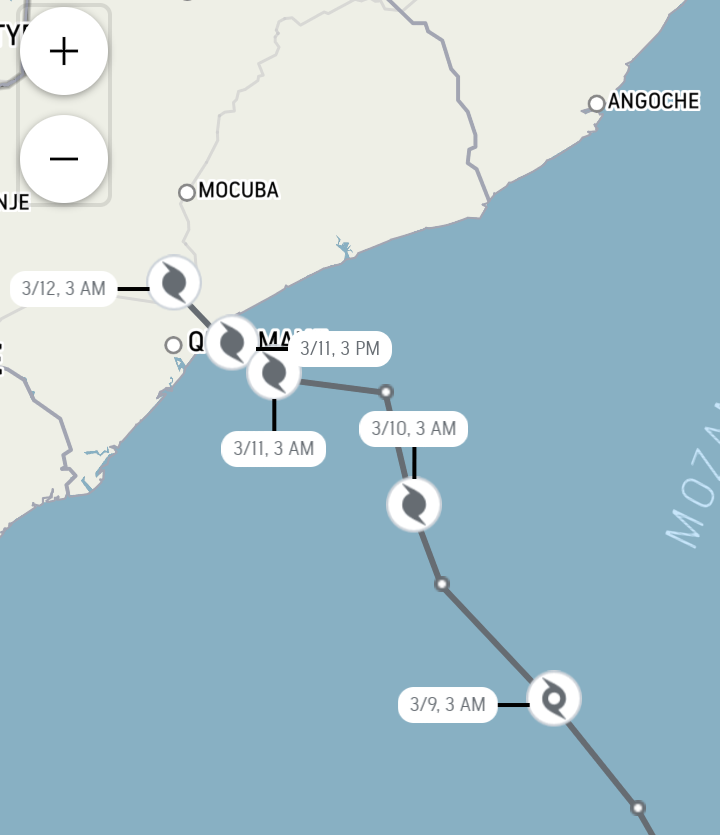Select the 3/12, 3 AM cyclone marker

click(x=174, y=282)
